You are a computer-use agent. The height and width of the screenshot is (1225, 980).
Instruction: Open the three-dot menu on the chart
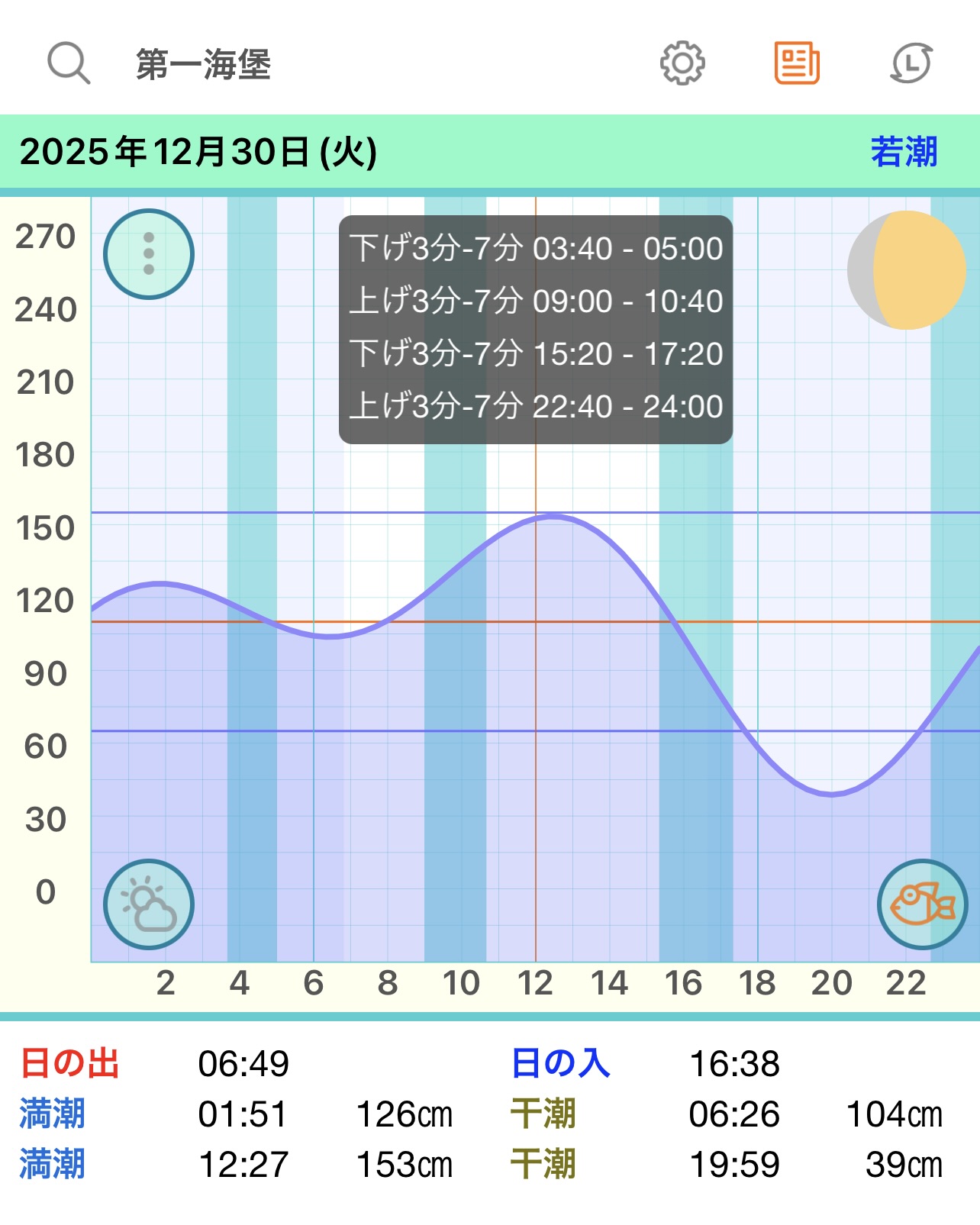click(x=149, y=254)
